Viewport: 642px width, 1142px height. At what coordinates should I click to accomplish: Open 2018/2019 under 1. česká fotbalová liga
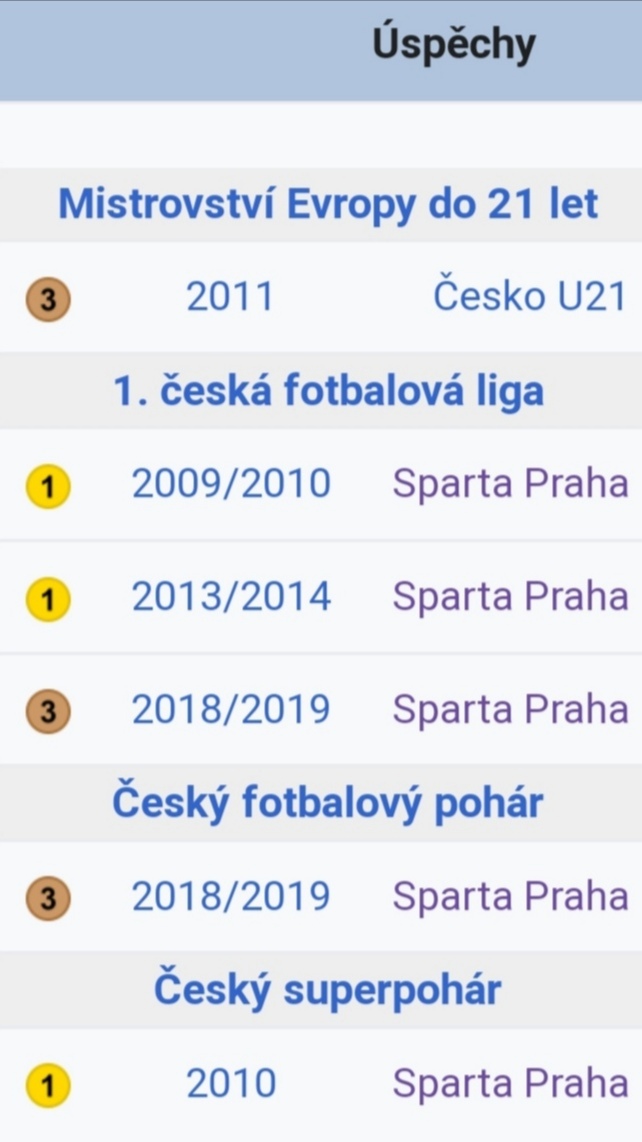231,709
